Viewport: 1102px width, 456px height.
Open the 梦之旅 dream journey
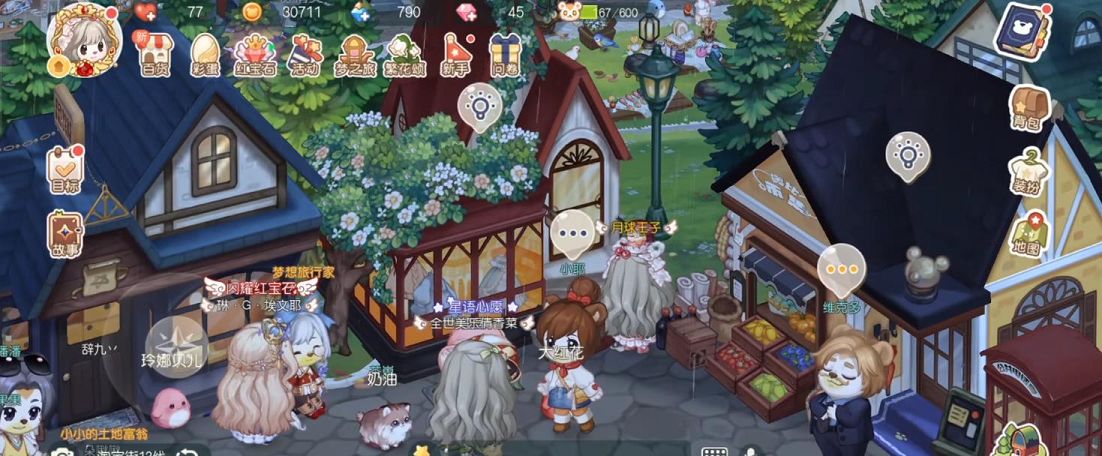tap(354, 53)
